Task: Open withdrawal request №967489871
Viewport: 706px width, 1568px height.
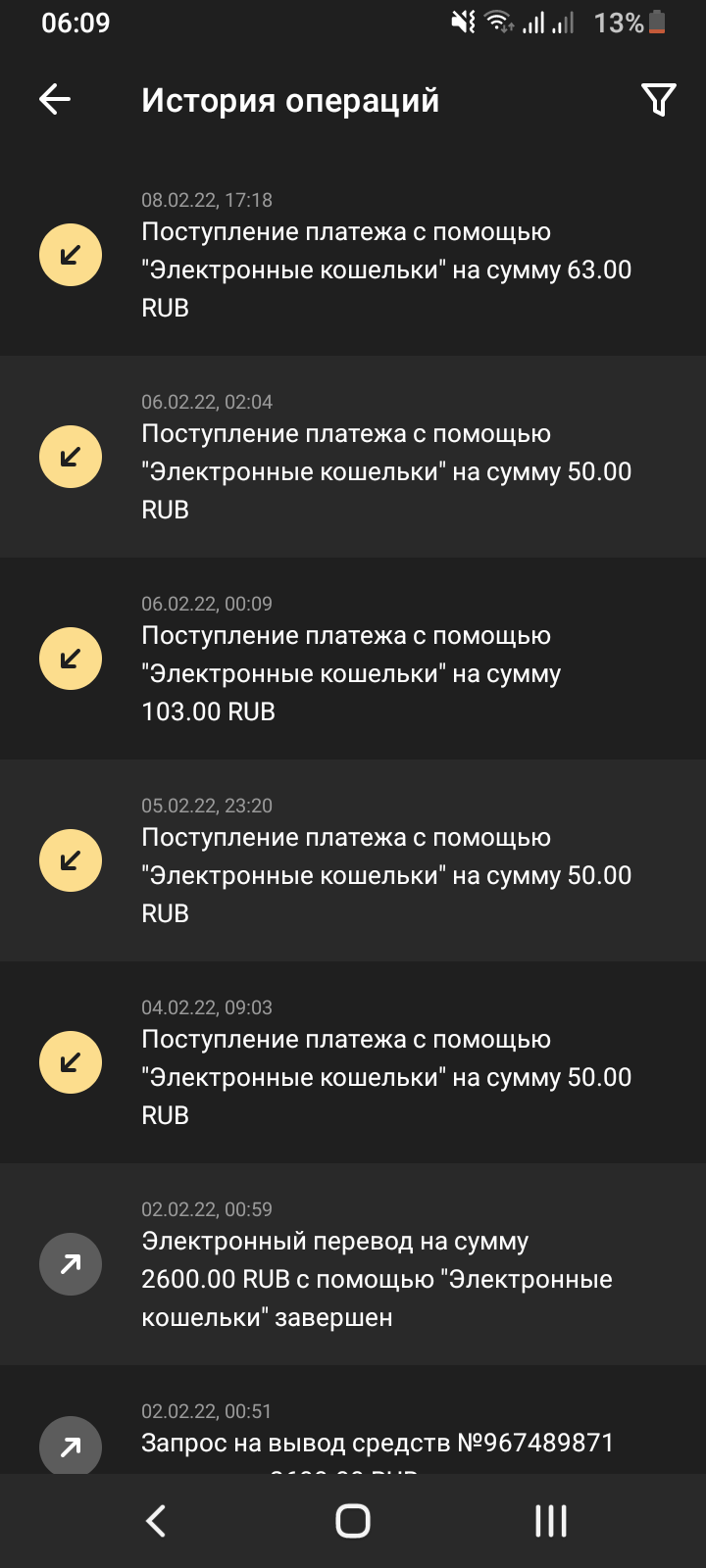Action: pyautogui.click(x=353, y=1420)
